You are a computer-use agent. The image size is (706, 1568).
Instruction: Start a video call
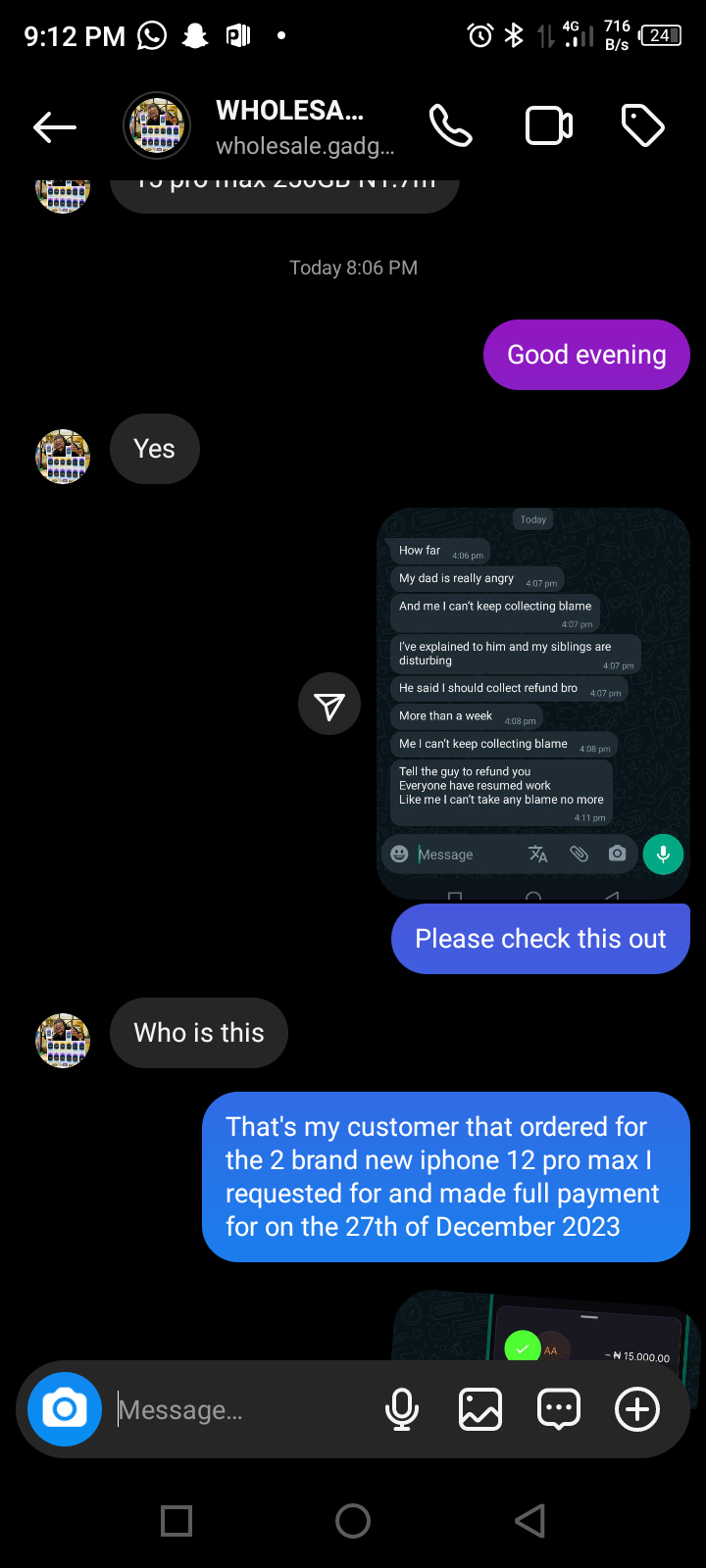(549, 126)
